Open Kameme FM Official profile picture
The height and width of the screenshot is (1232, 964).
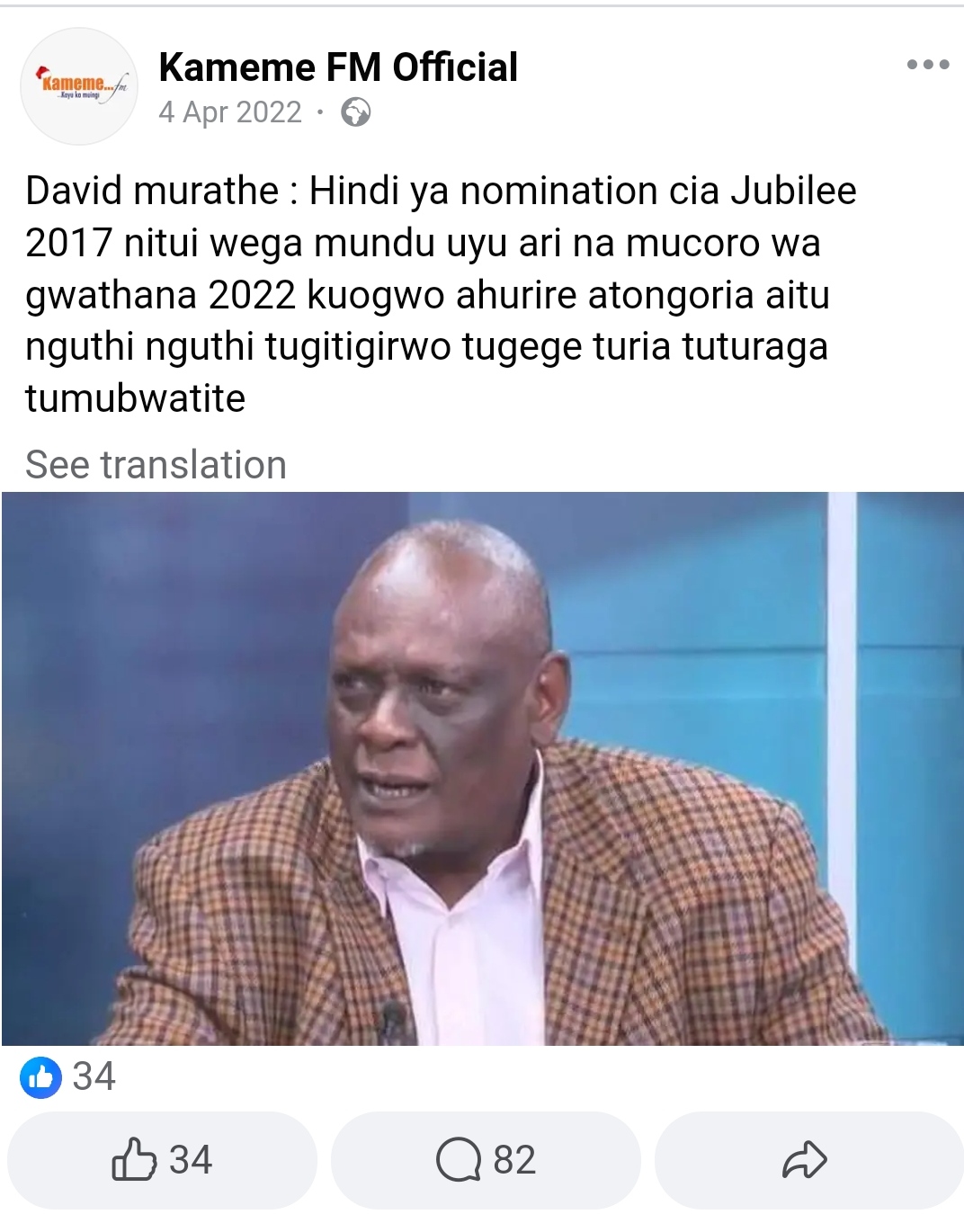(x=78, y=86)
